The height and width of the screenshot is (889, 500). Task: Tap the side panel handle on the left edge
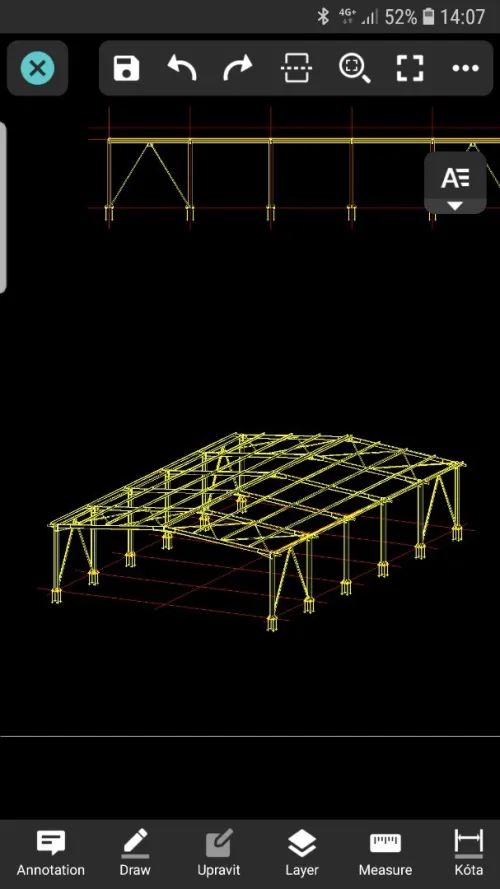[x=3, y=208]
